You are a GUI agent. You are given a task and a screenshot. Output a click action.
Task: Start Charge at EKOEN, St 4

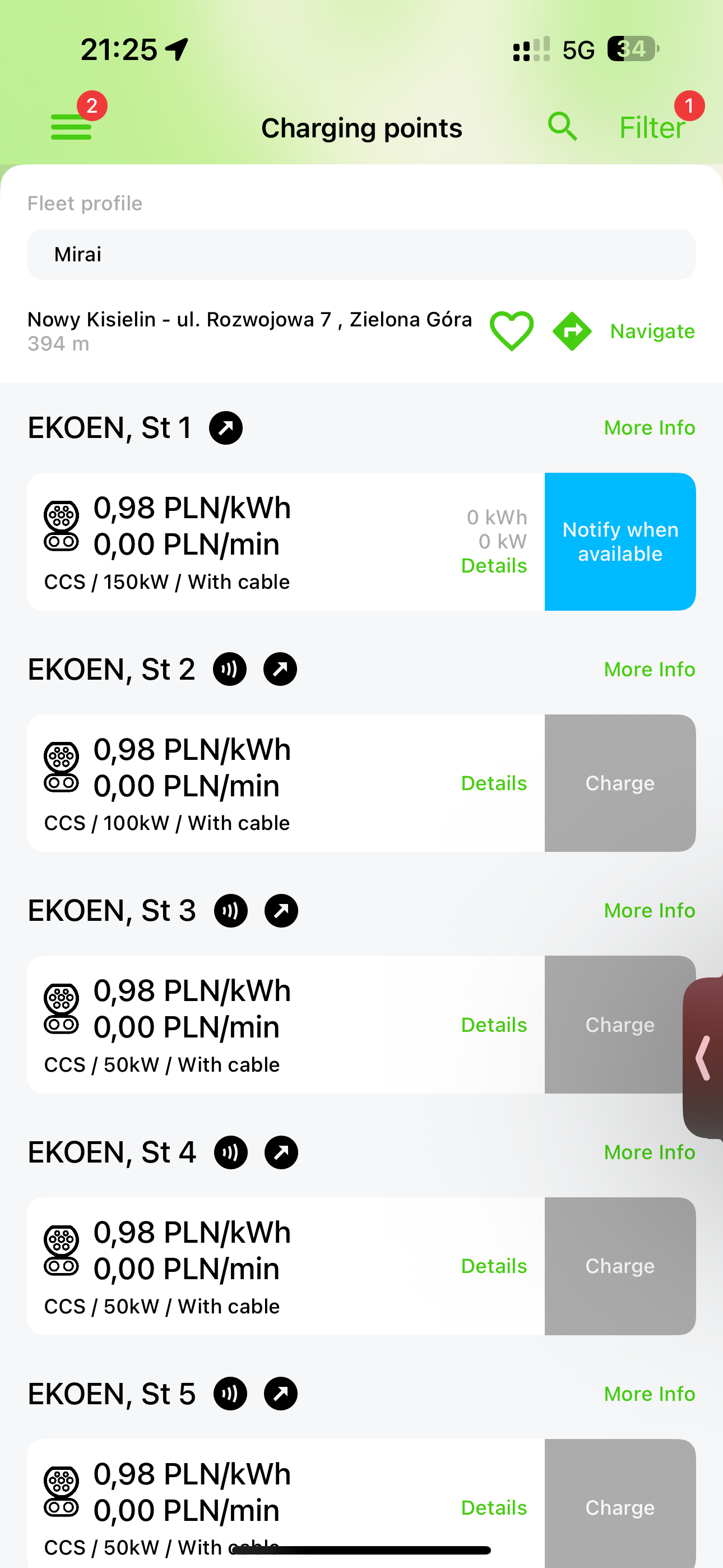click(620, 1266)
